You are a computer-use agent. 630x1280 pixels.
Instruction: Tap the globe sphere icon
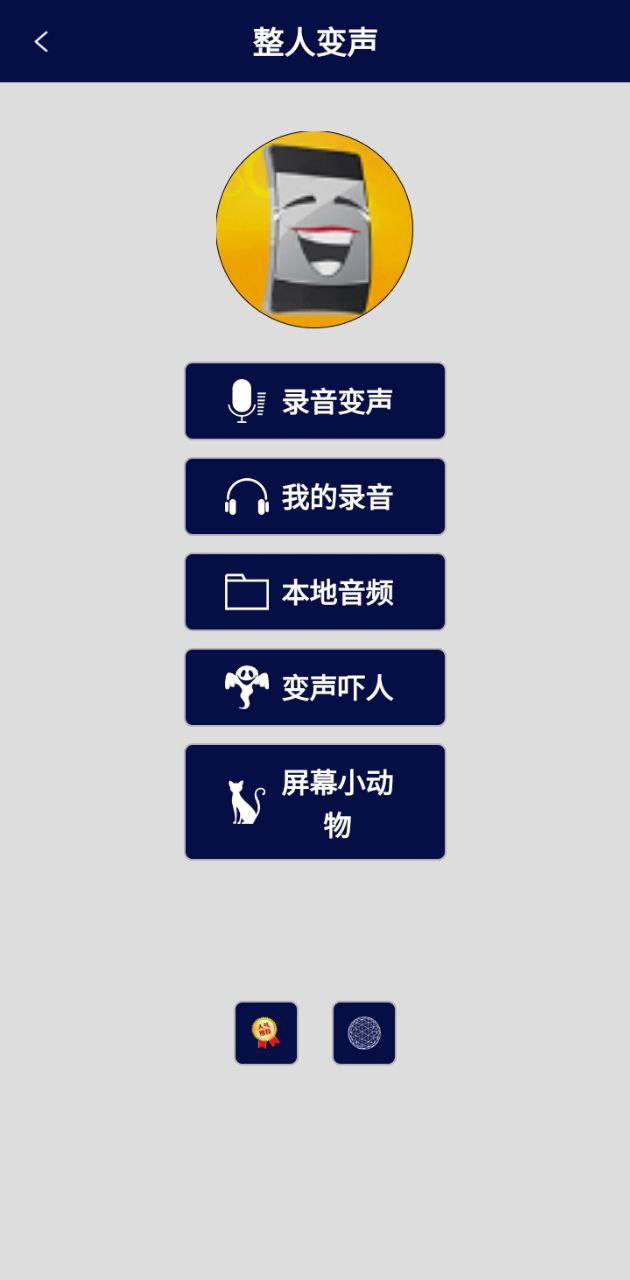point(364,1033)
